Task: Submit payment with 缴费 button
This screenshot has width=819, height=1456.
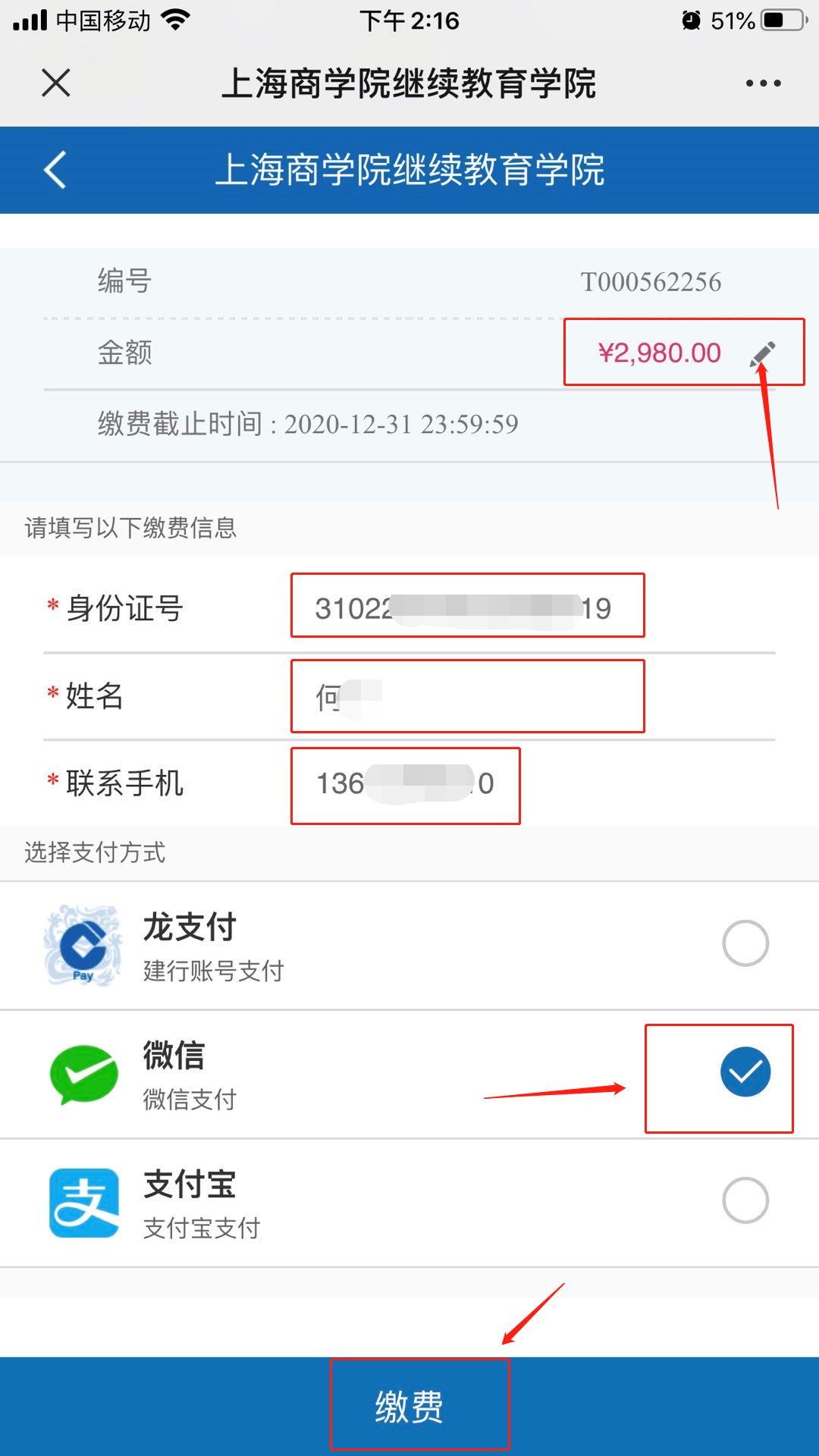Action: tap(409, 1407)
